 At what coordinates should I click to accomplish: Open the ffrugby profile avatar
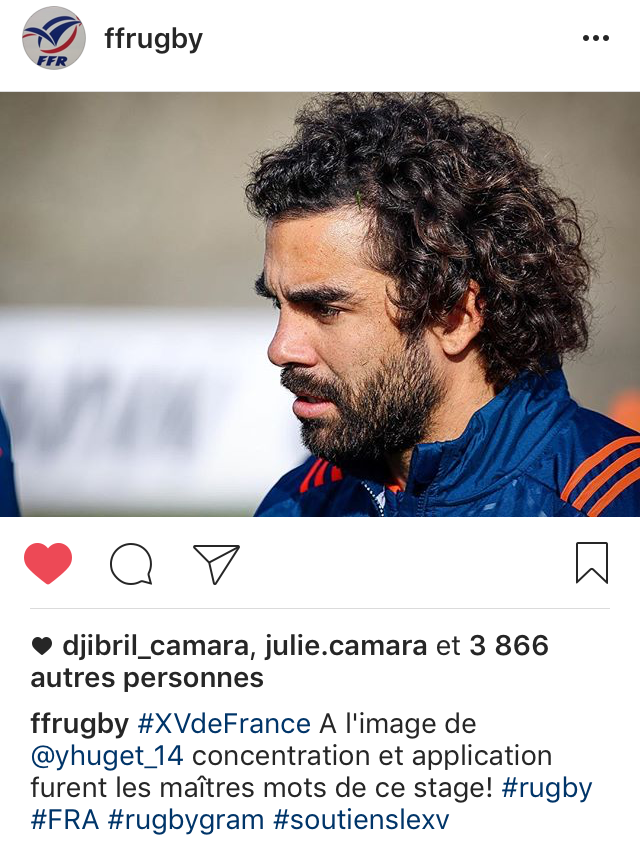click(x=54, y=39)
